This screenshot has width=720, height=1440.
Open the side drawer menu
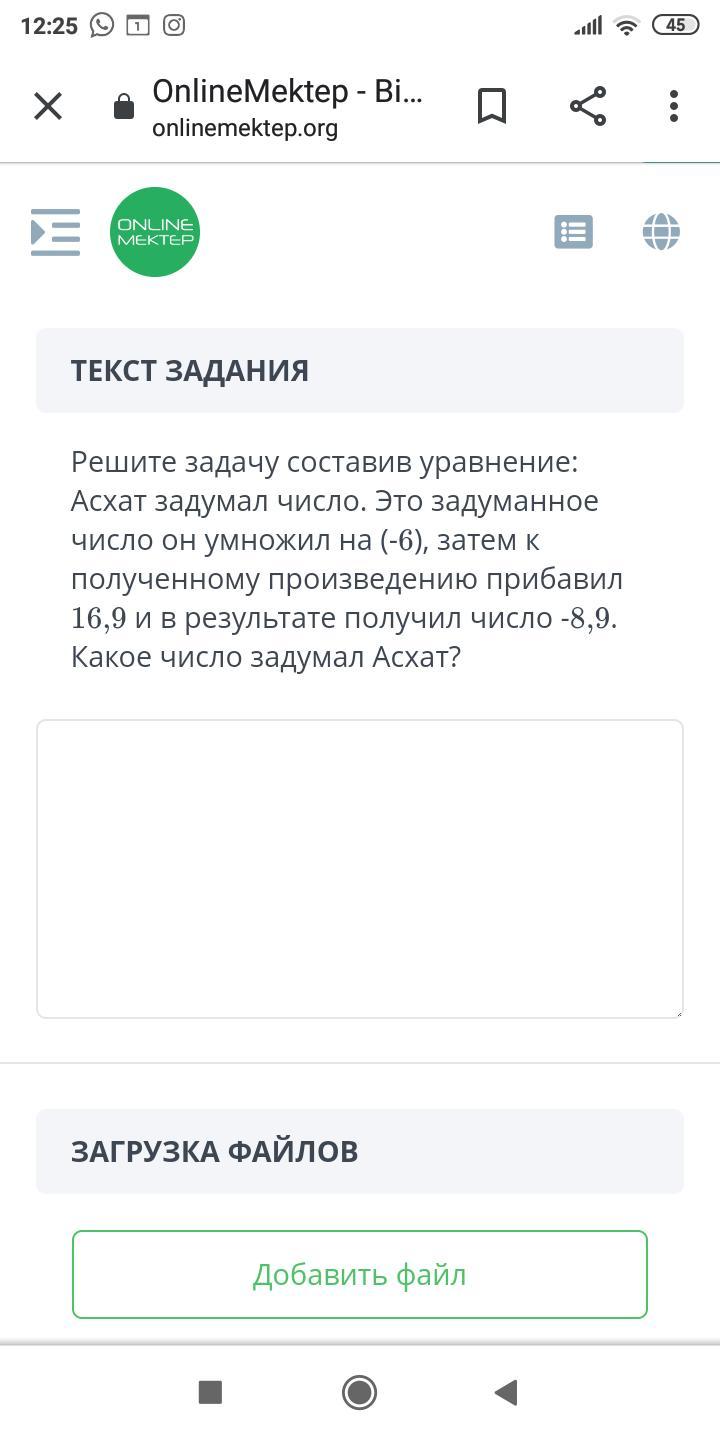click(x=55, y=232)
